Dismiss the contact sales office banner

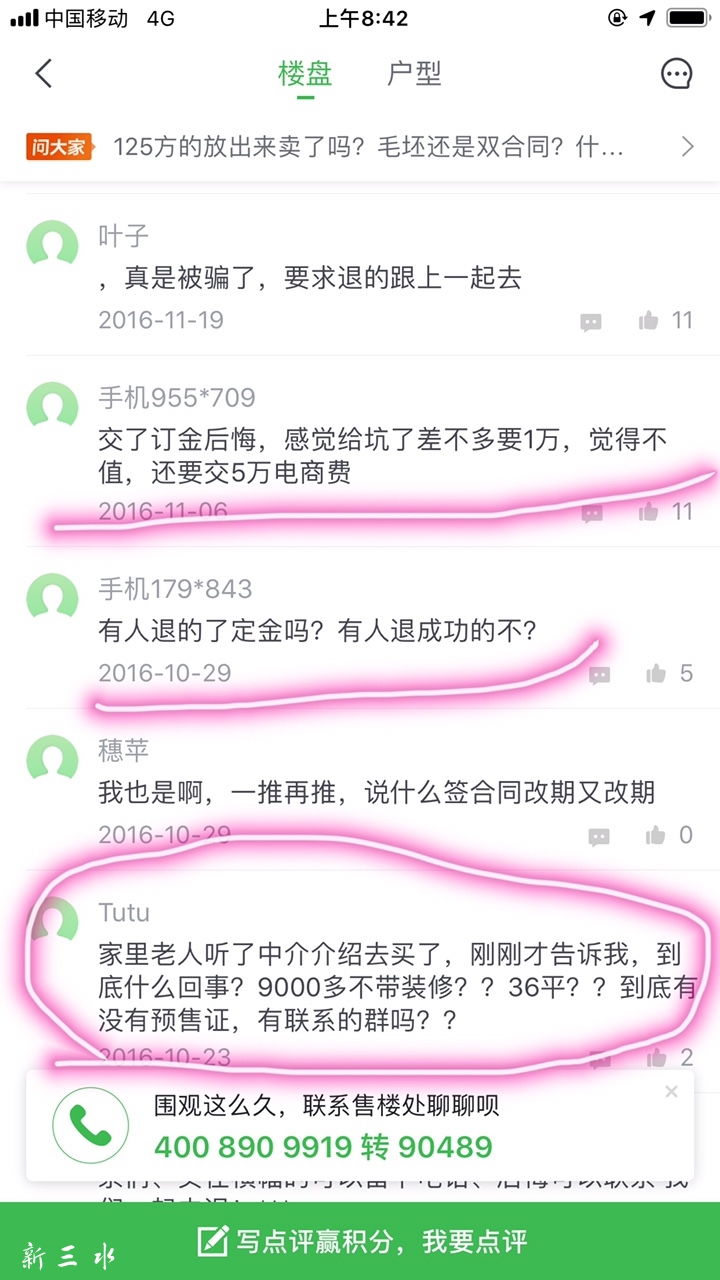click(672, 1092)
